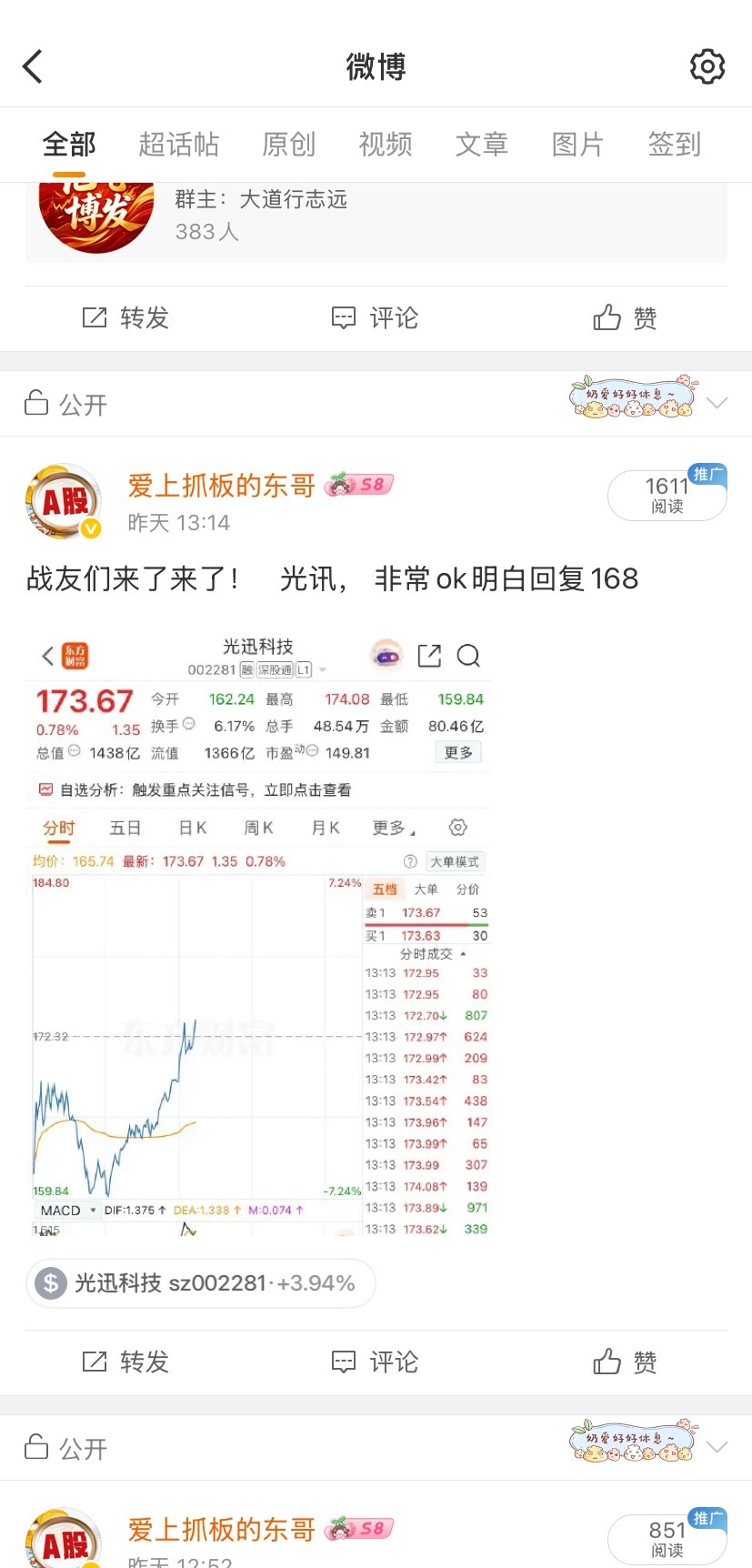Select the 视频 tab

[386, 145]
